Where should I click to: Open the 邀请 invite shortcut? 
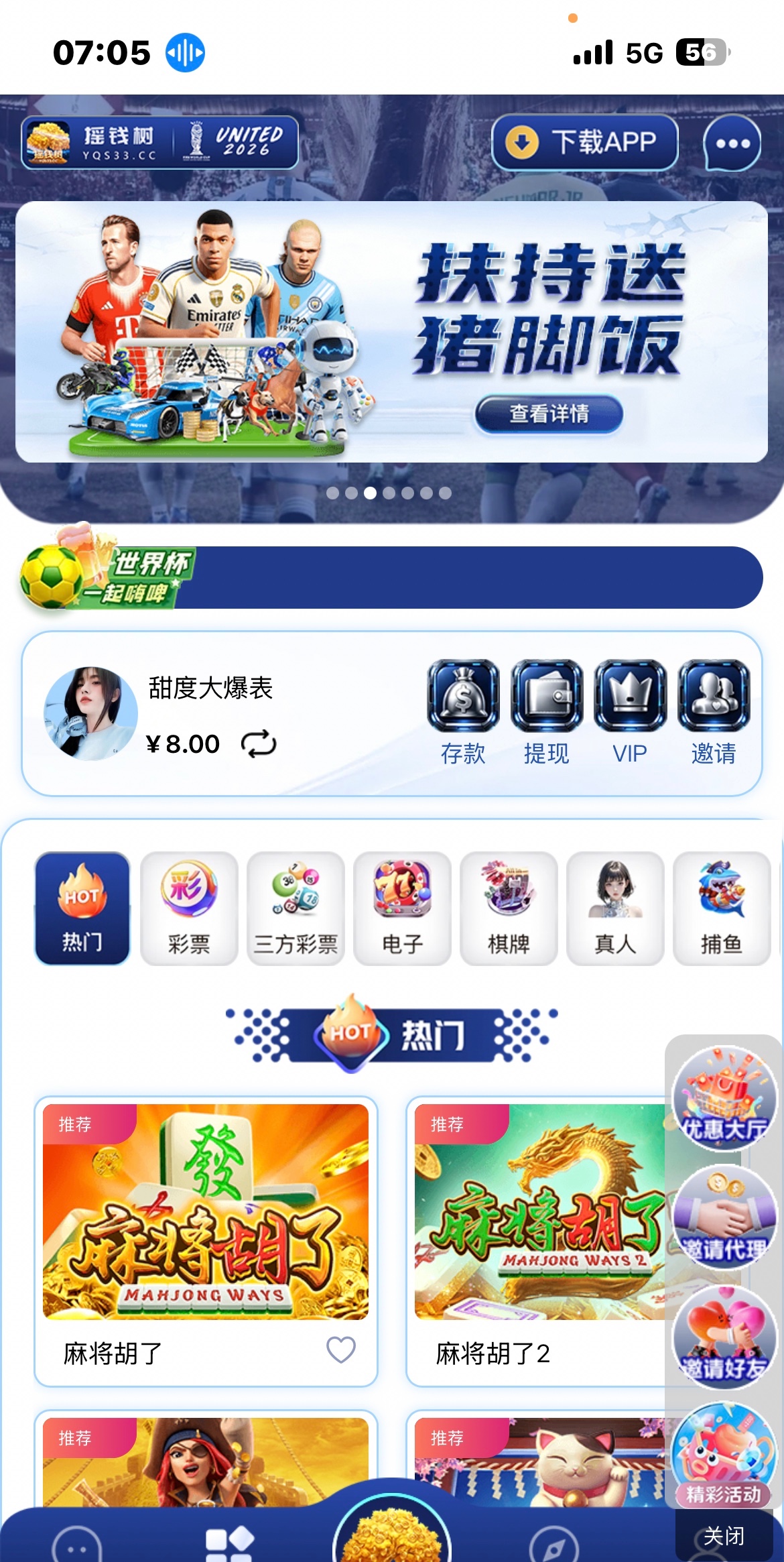714,712
